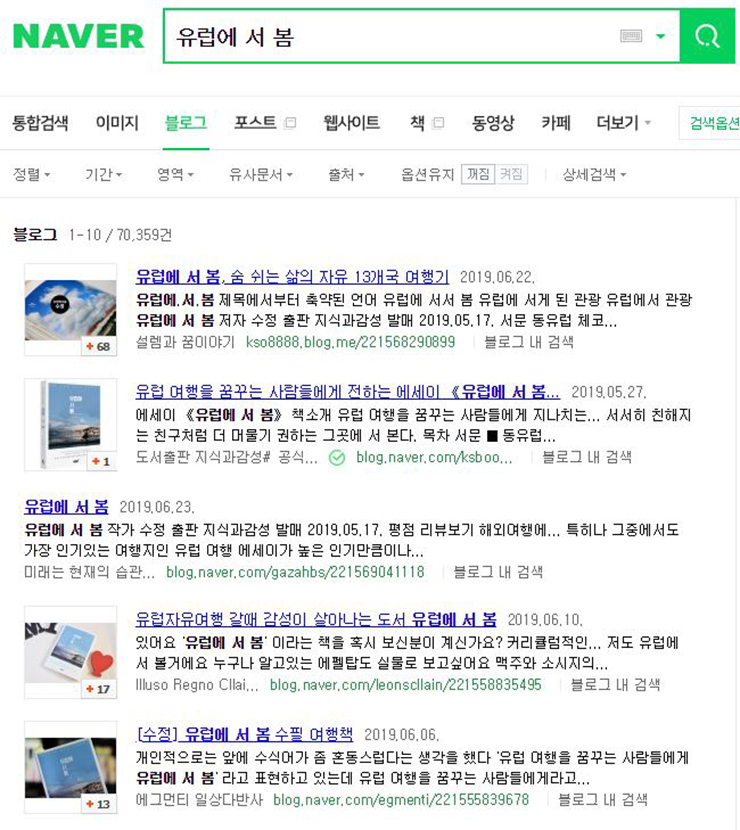Tap the green search magnifier button
Screen dimensions: 740x830
click(707, 37)
